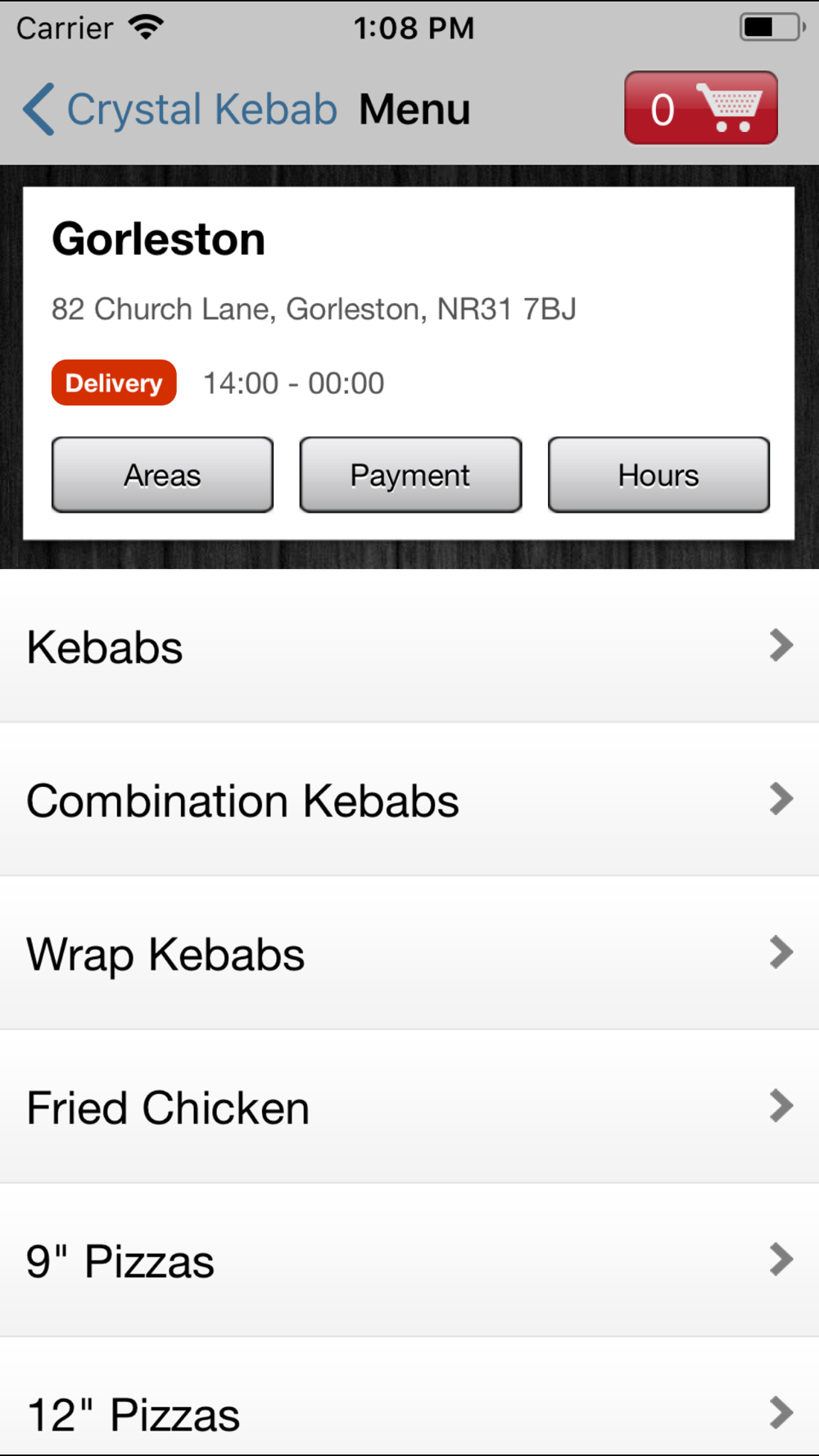Select the Fried Chicken category
Screen dimensions: 819x1456
click(409, 1107)
